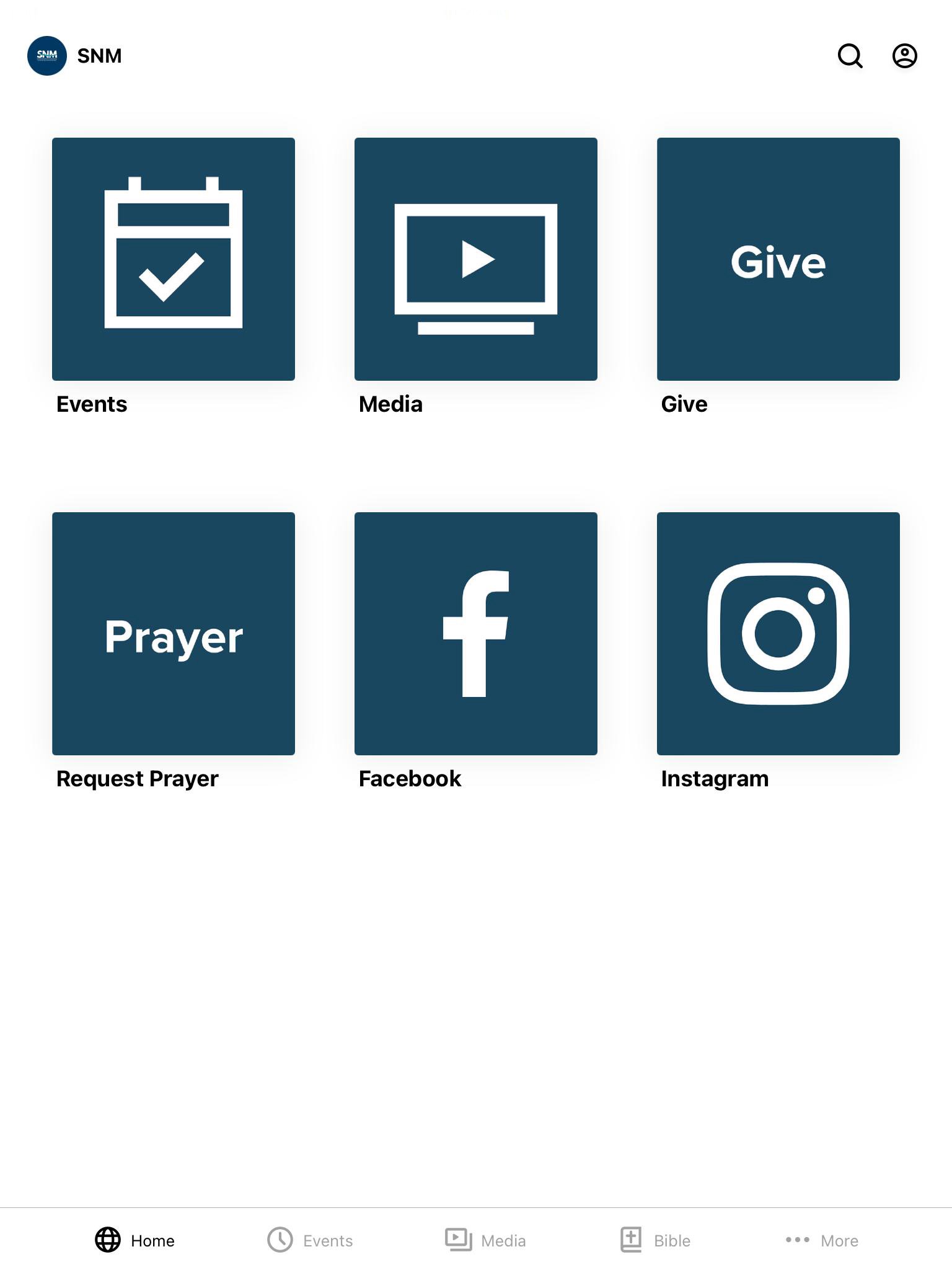Go to the Home tab

pyautogui.click(x=135, y=1240)
